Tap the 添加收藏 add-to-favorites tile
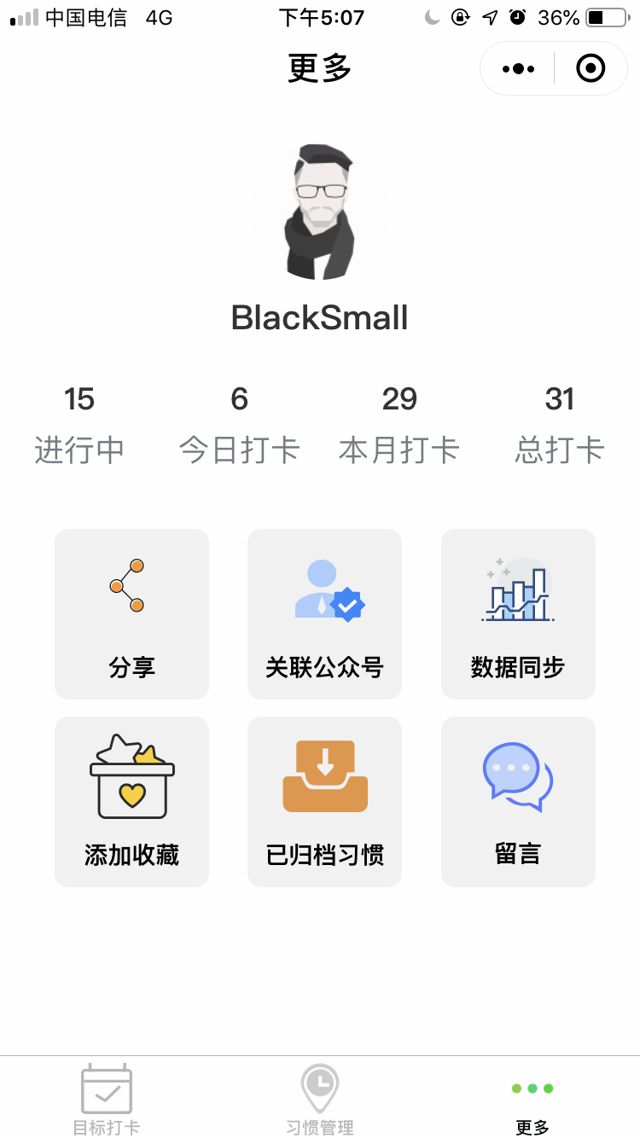Screen dimensions: 640x1138 (x=132, y=801)
